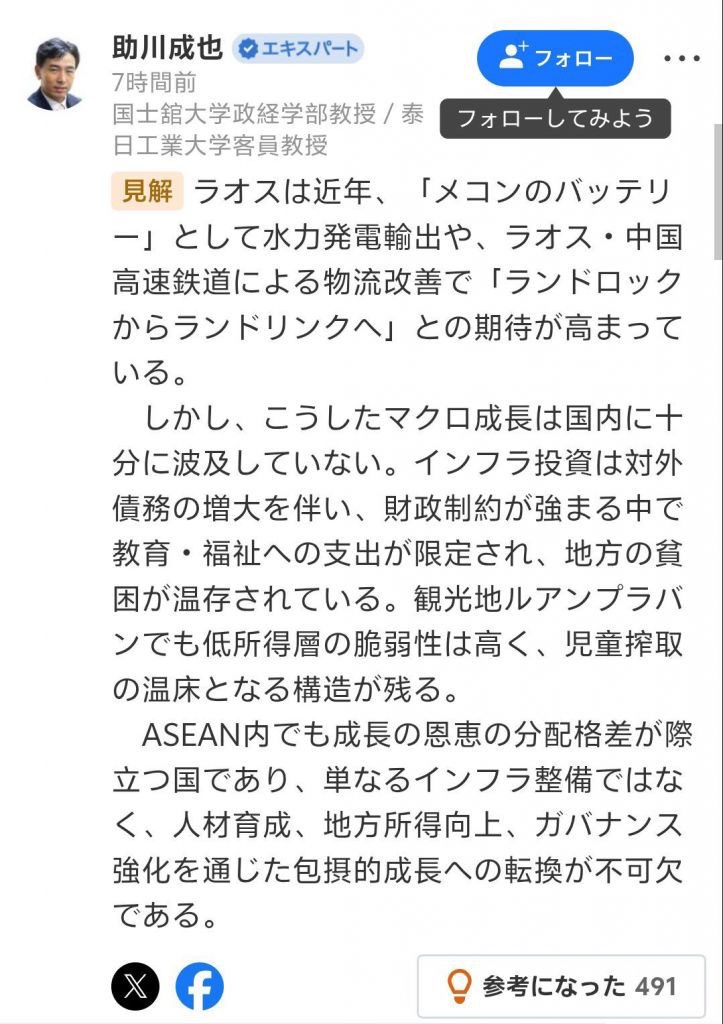Mark comment as 参考になった
The height and width of the screenshot is (1024, 723).
[561, 987]
